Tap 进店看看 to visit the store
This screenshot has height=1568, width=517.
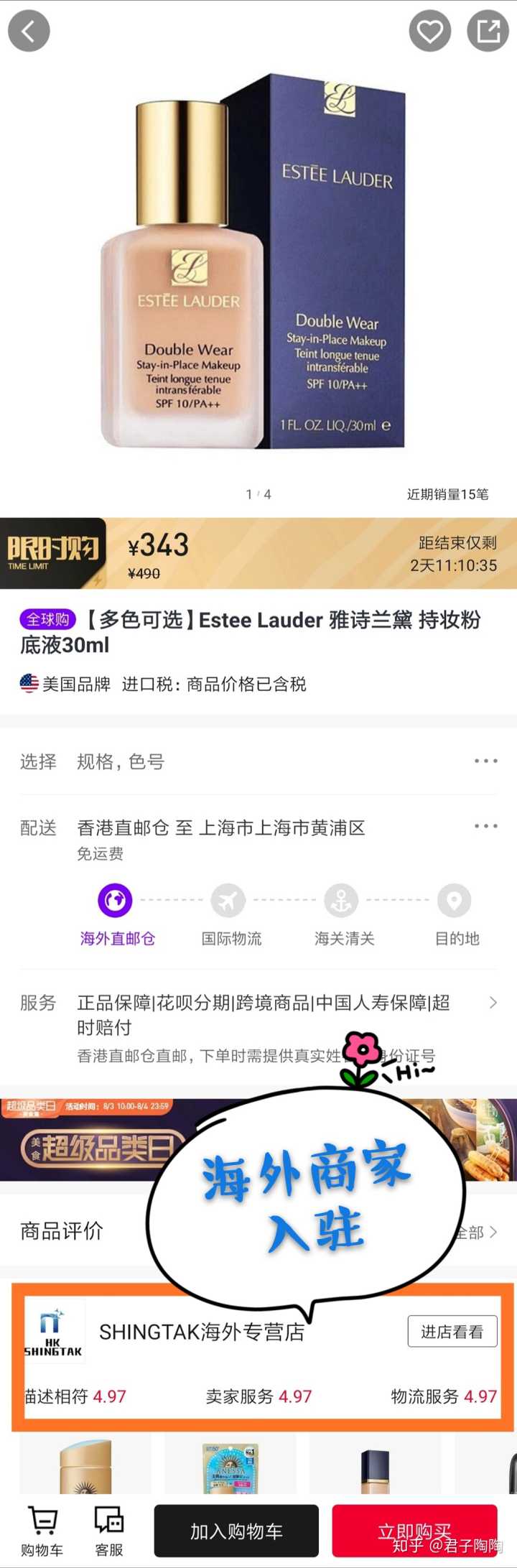coord(452,1332)
